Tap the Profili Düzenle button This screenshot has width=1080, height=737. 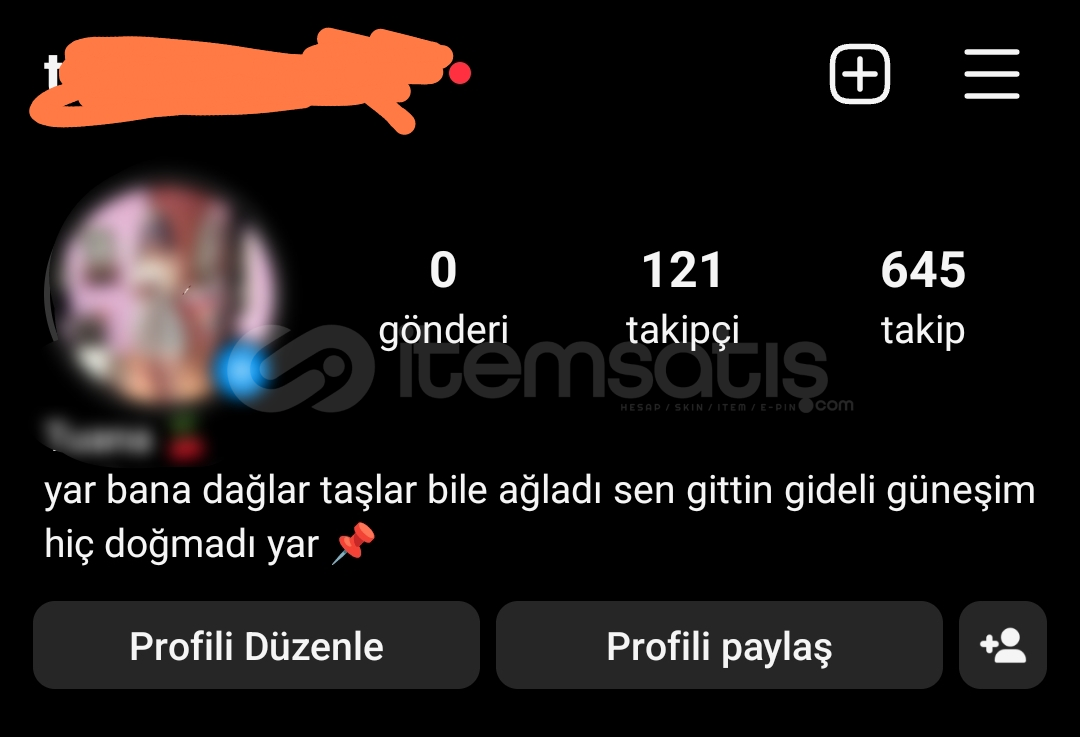click(256, 646)
